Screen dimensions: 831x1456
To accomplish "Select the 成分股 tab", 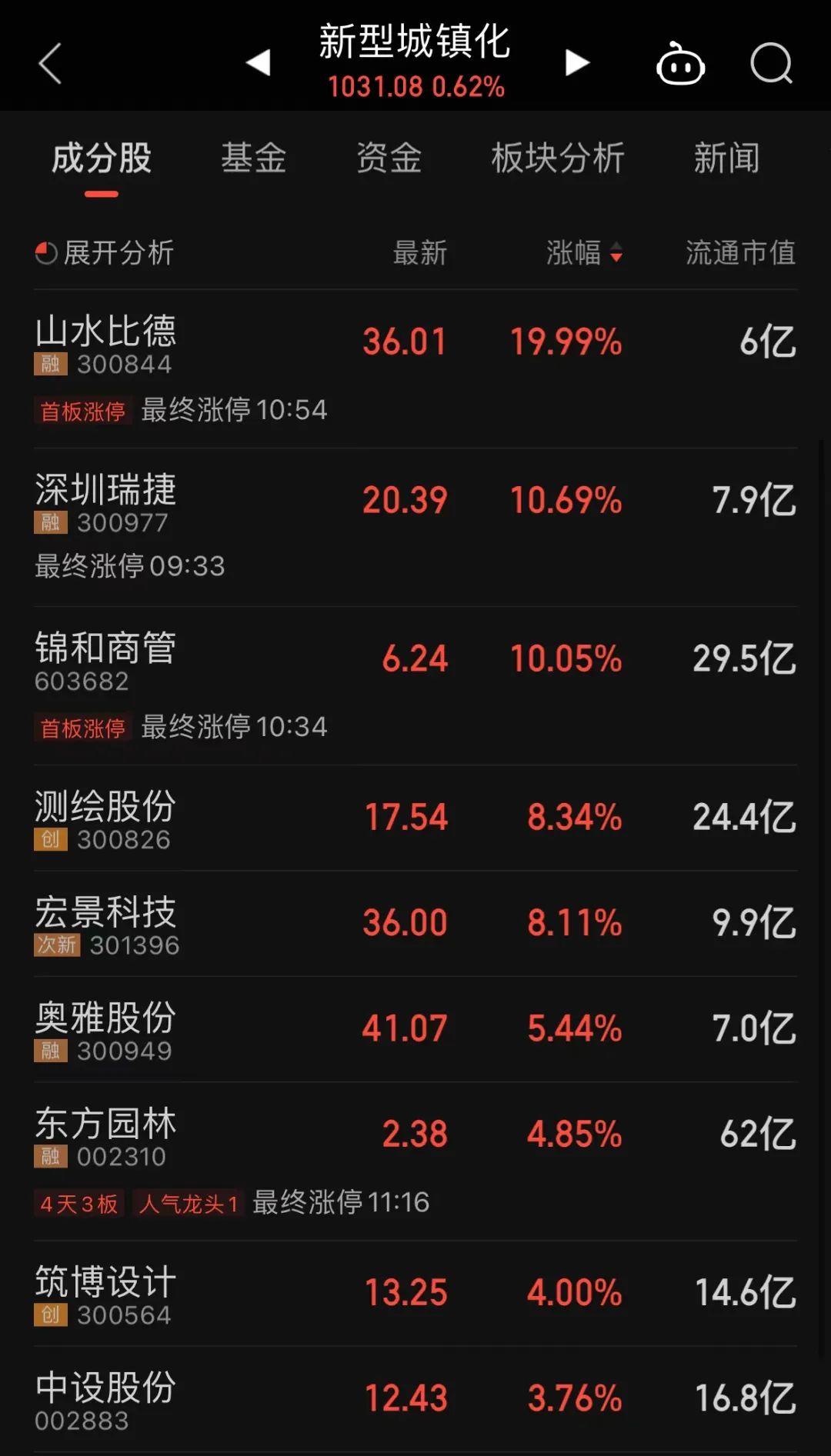I will click(102, 158).
